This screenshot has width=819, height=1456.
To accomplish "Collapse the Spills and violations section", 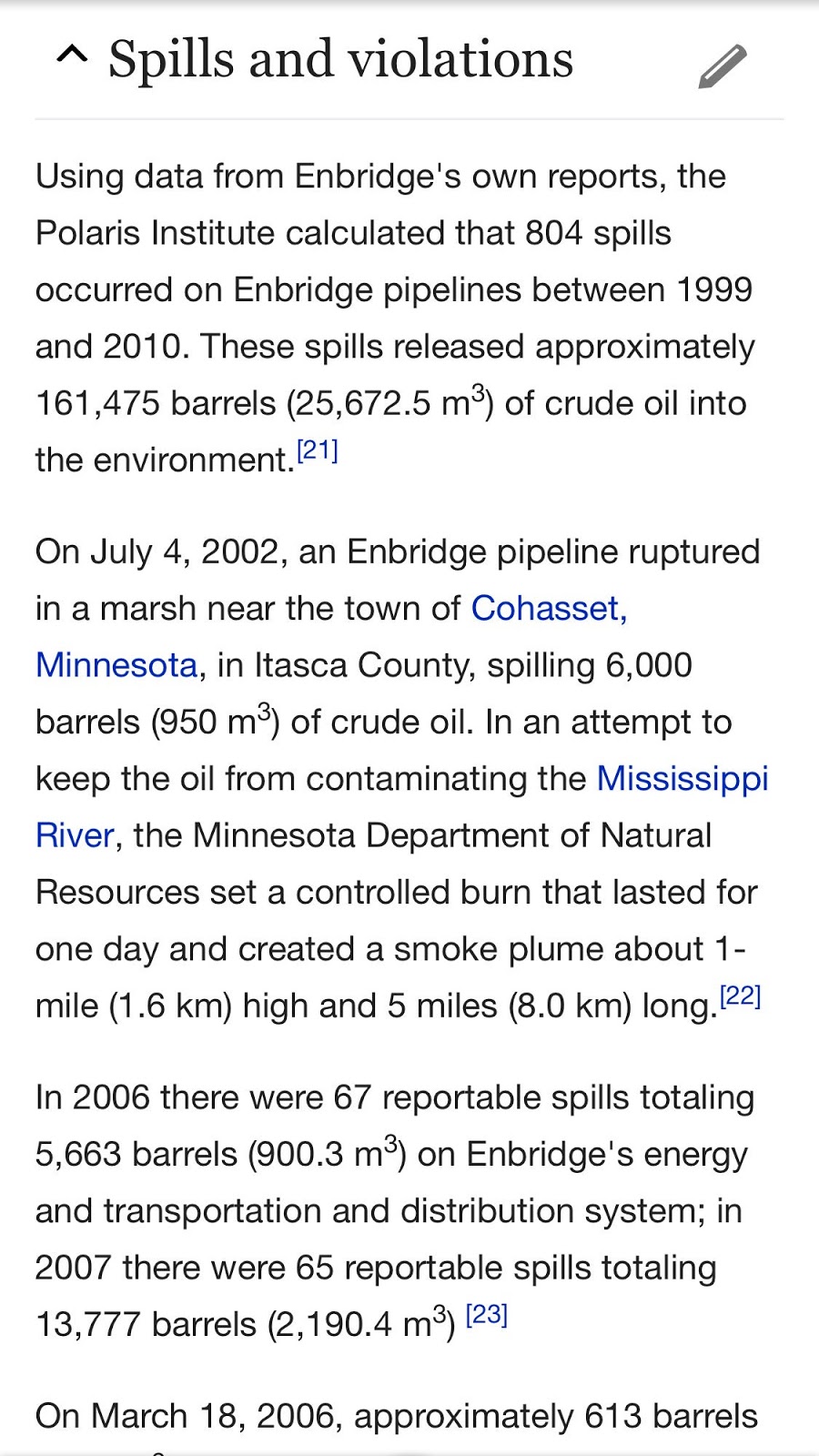I will (73, 57).
